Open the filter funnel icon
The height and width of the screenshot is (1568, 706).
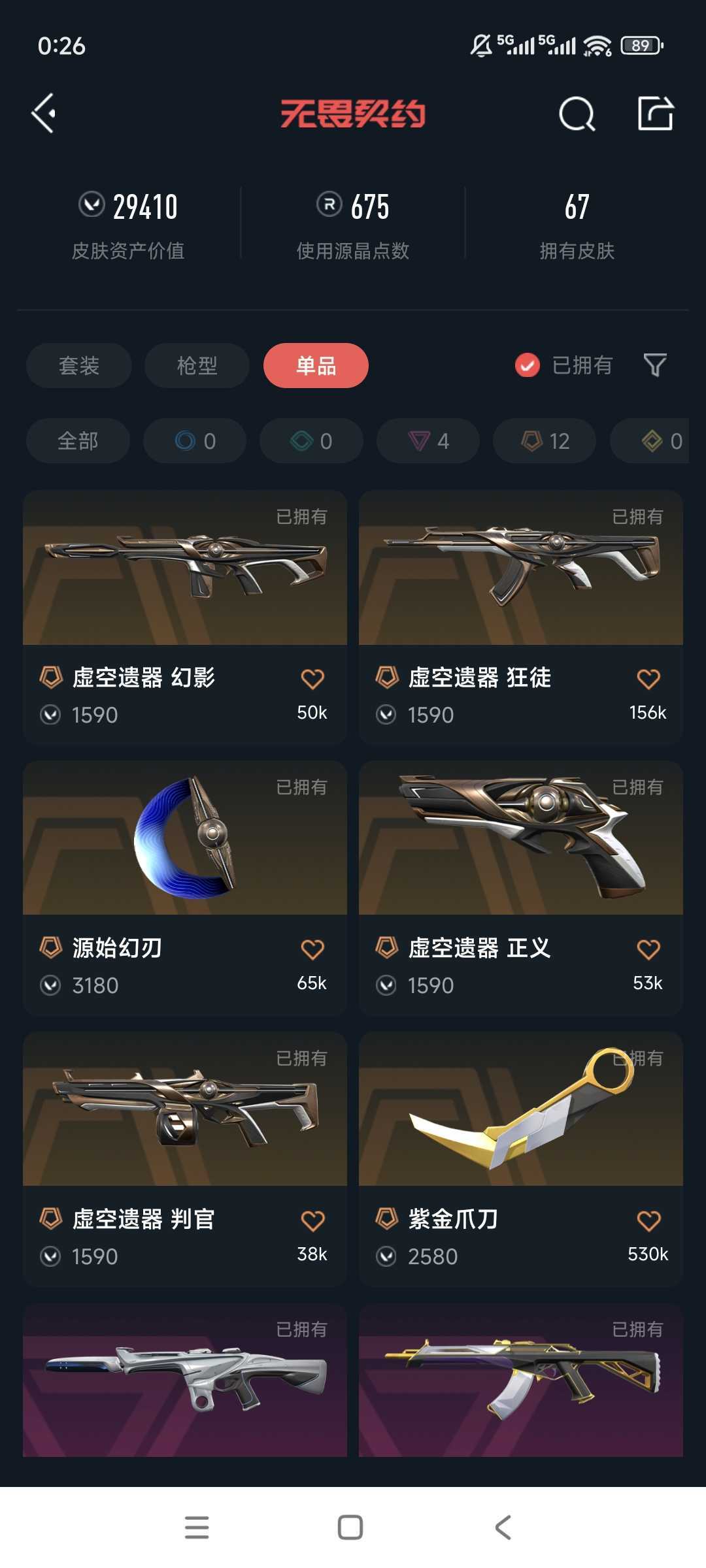655,365
